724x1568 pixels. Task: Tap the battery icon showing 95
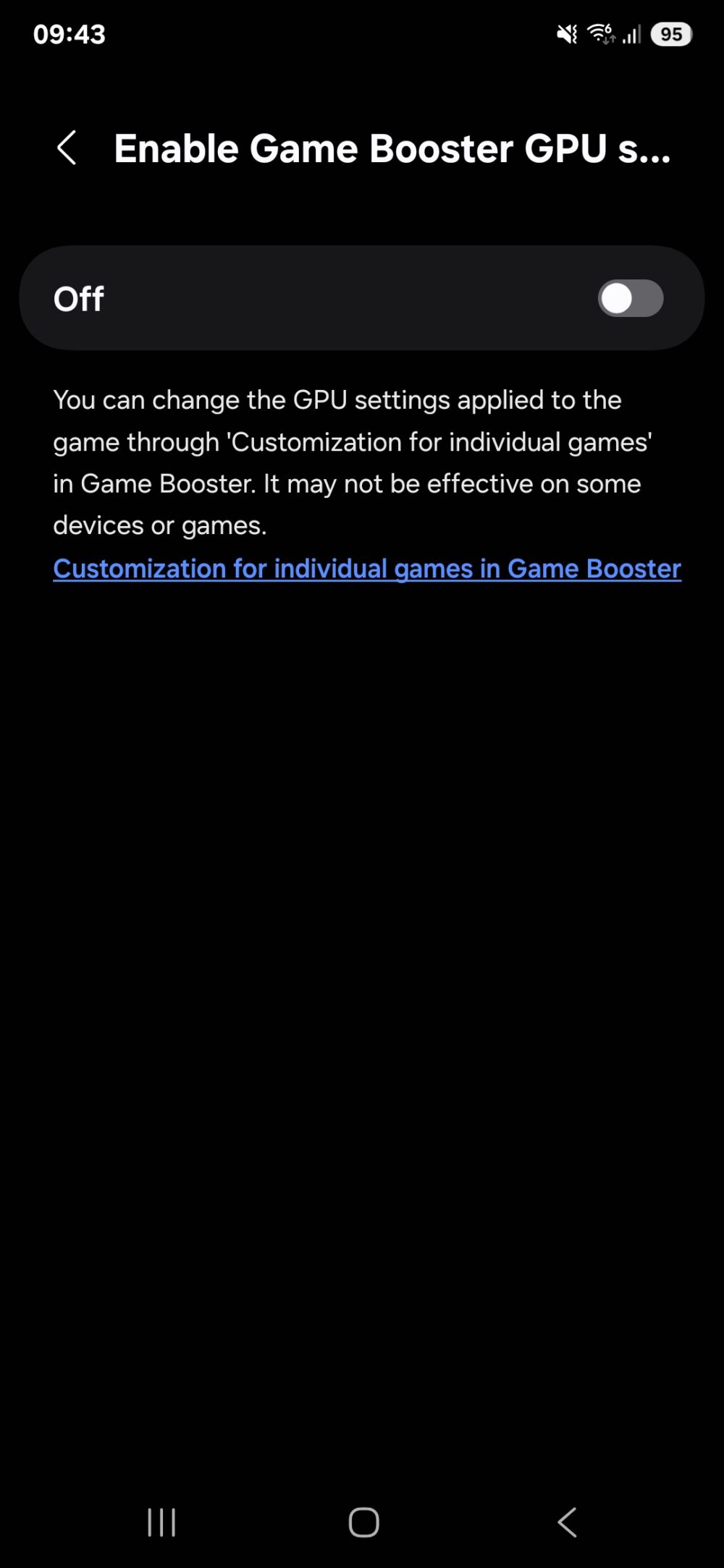click(670, 33)
